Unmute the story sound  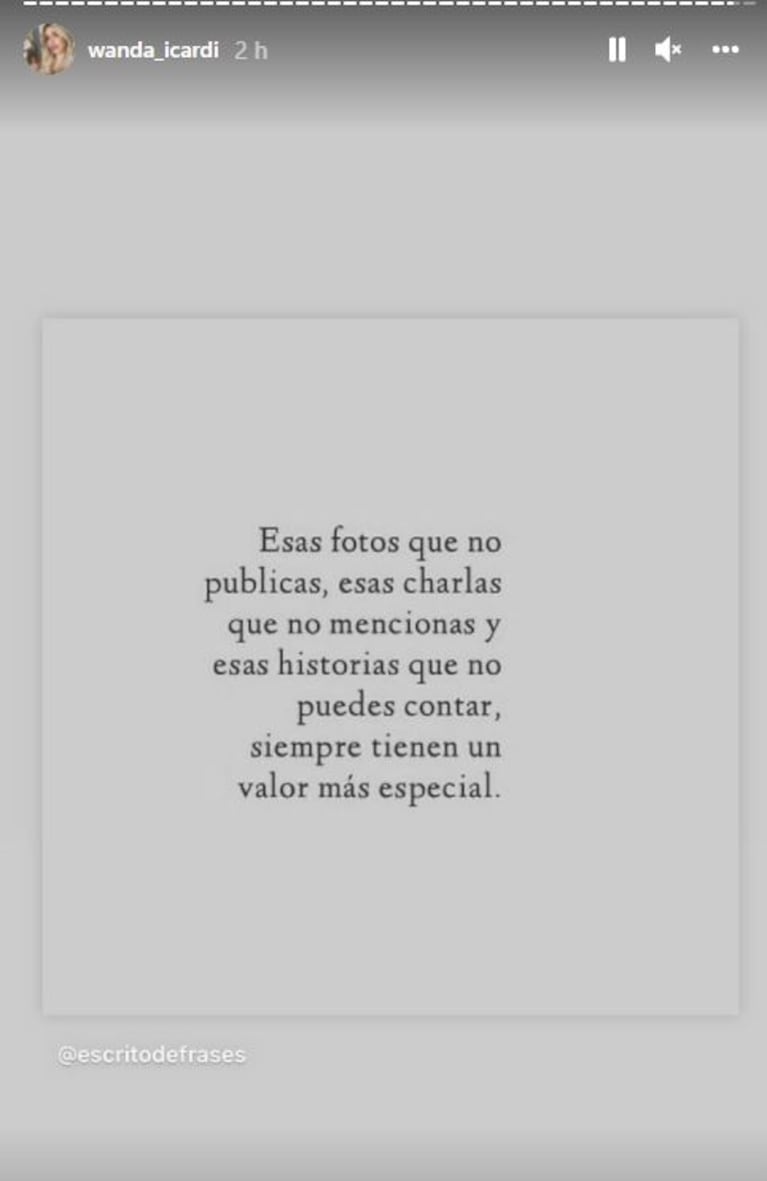[x=668, y=49]
